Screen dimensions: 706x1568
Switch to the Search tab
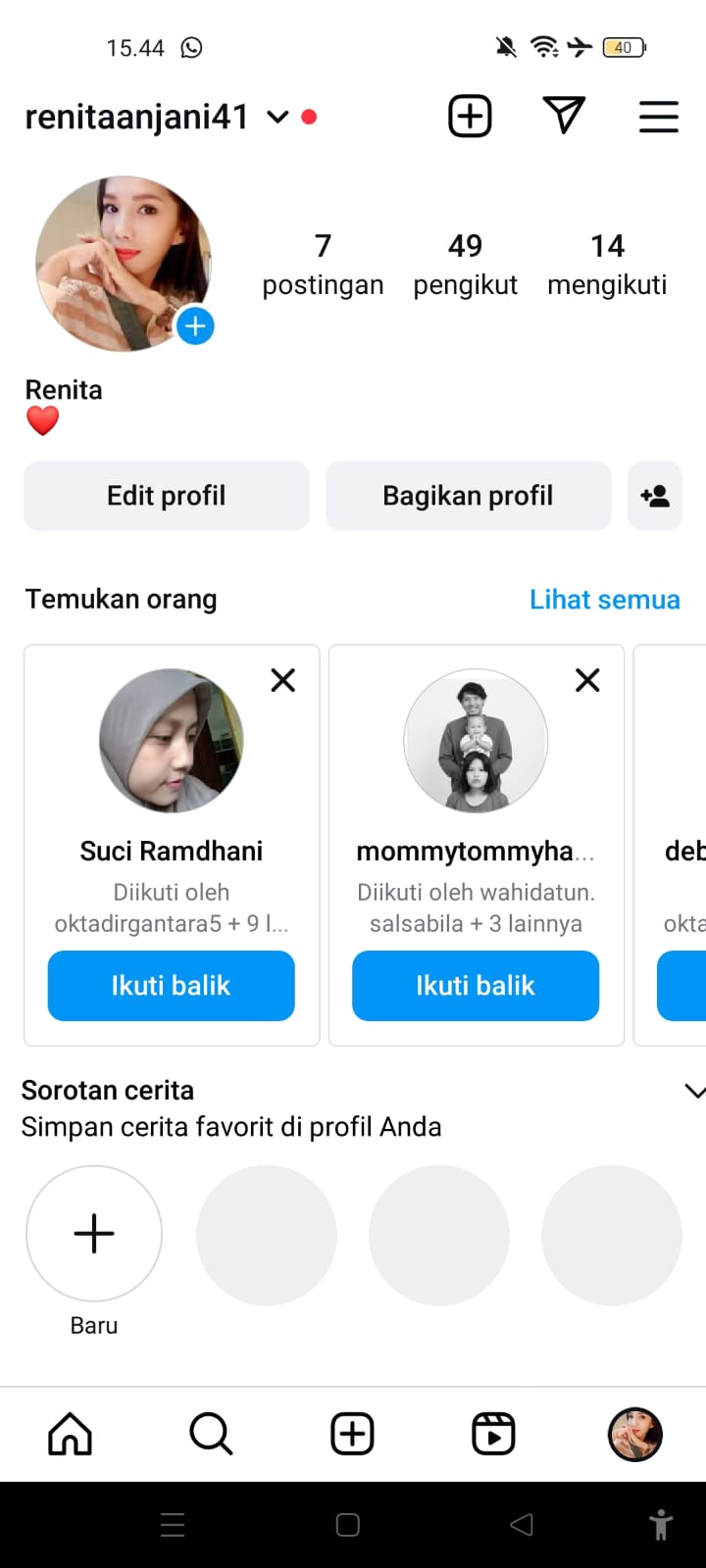coord(211,1434)
